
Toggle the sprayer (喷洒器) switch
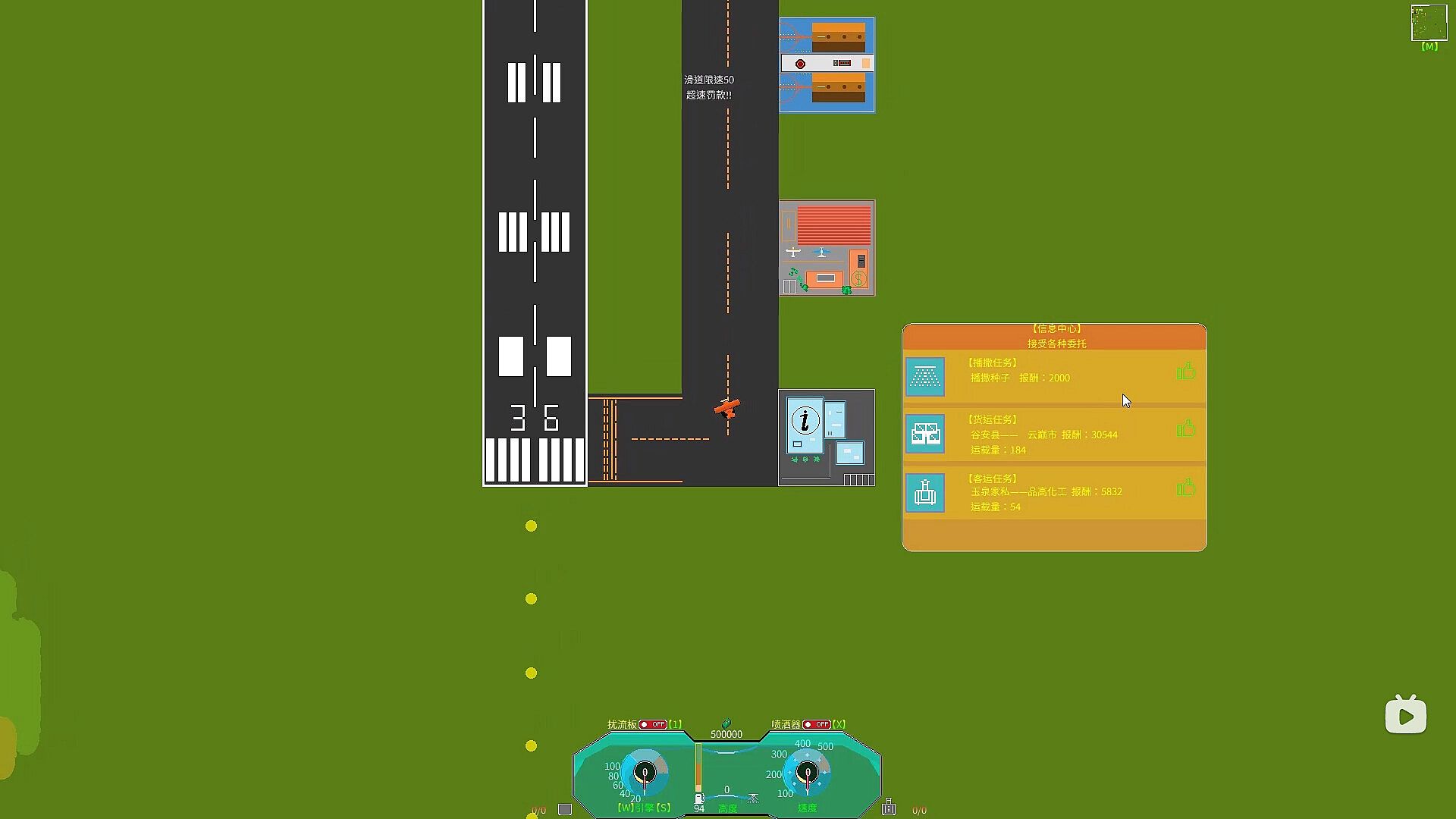pyautogui.click(x=817, y=725)
